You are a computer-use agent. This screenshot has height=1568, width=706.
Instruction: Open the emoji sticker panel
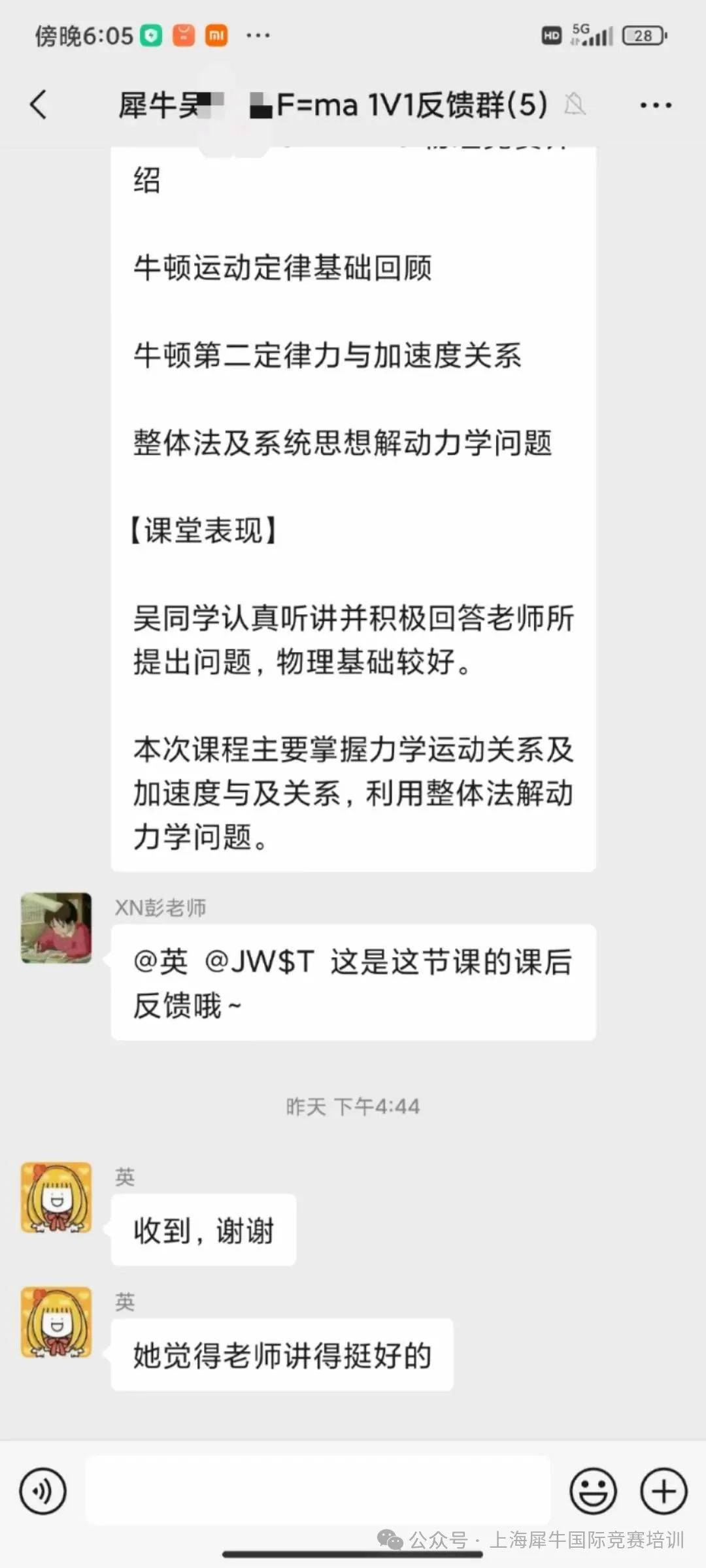pos(593,1491)
